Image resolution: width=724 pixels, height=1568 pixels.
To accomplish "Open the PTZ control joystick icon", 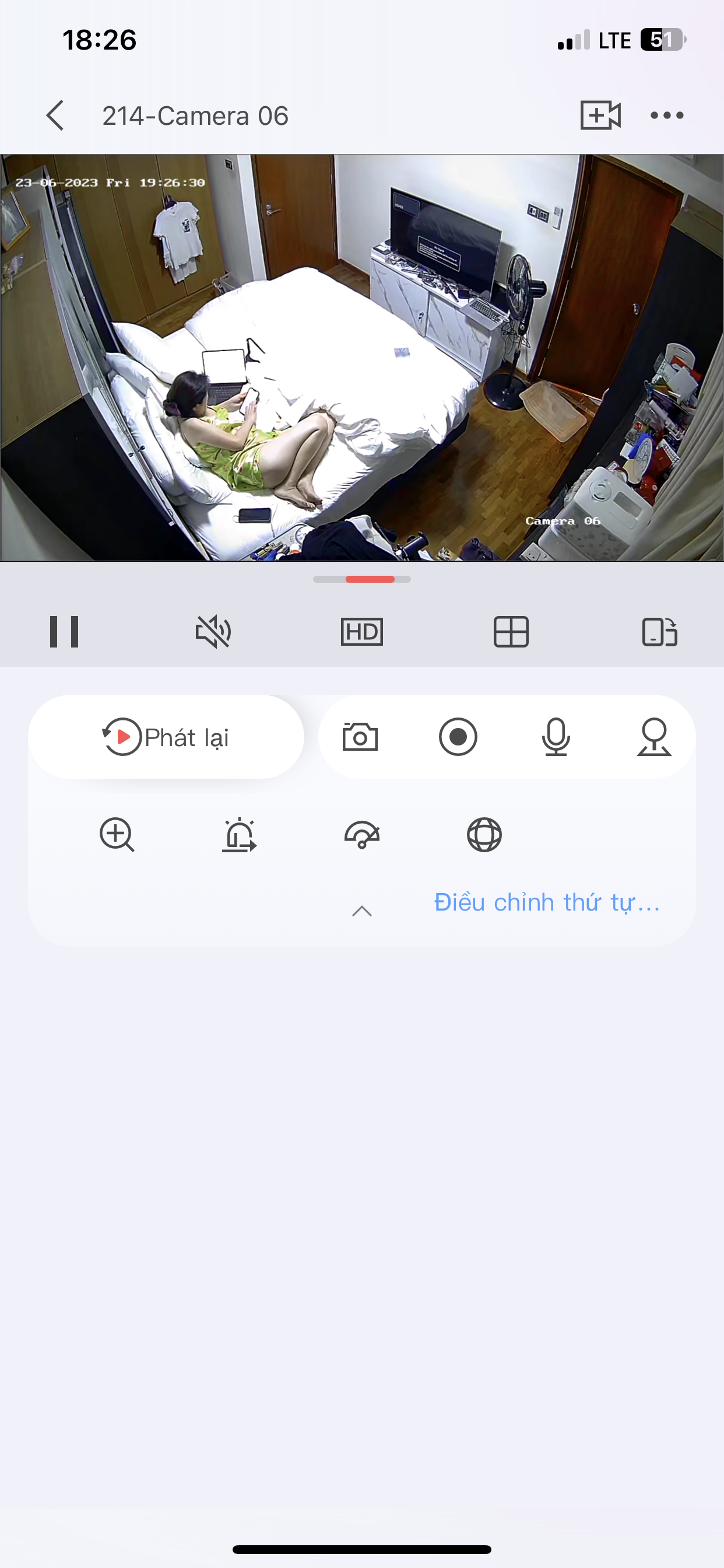I will pyautogui.click(x=654, y=737).
